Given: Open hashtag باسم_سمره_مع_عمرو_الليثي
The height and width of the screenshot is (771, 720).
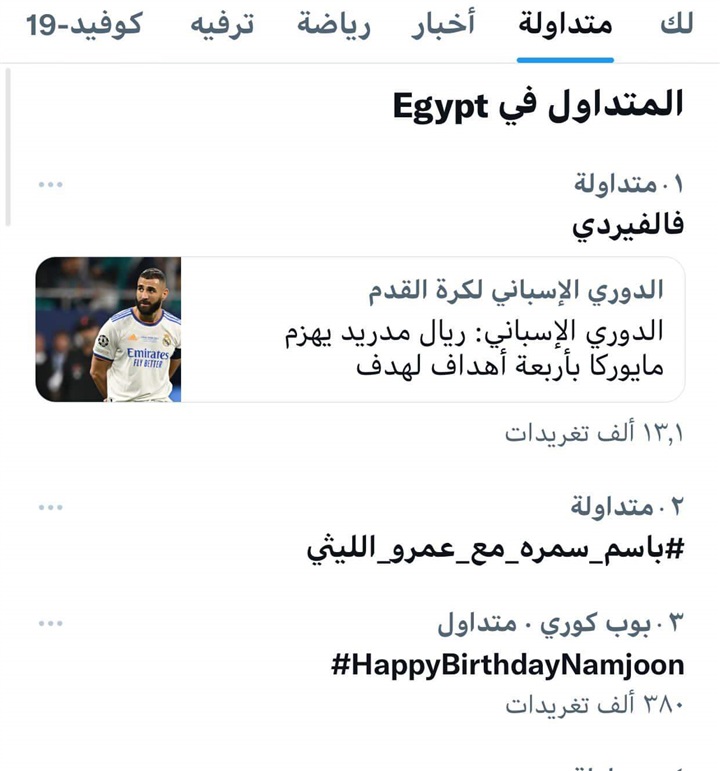Looking at the screenshot, I should 495,549.
